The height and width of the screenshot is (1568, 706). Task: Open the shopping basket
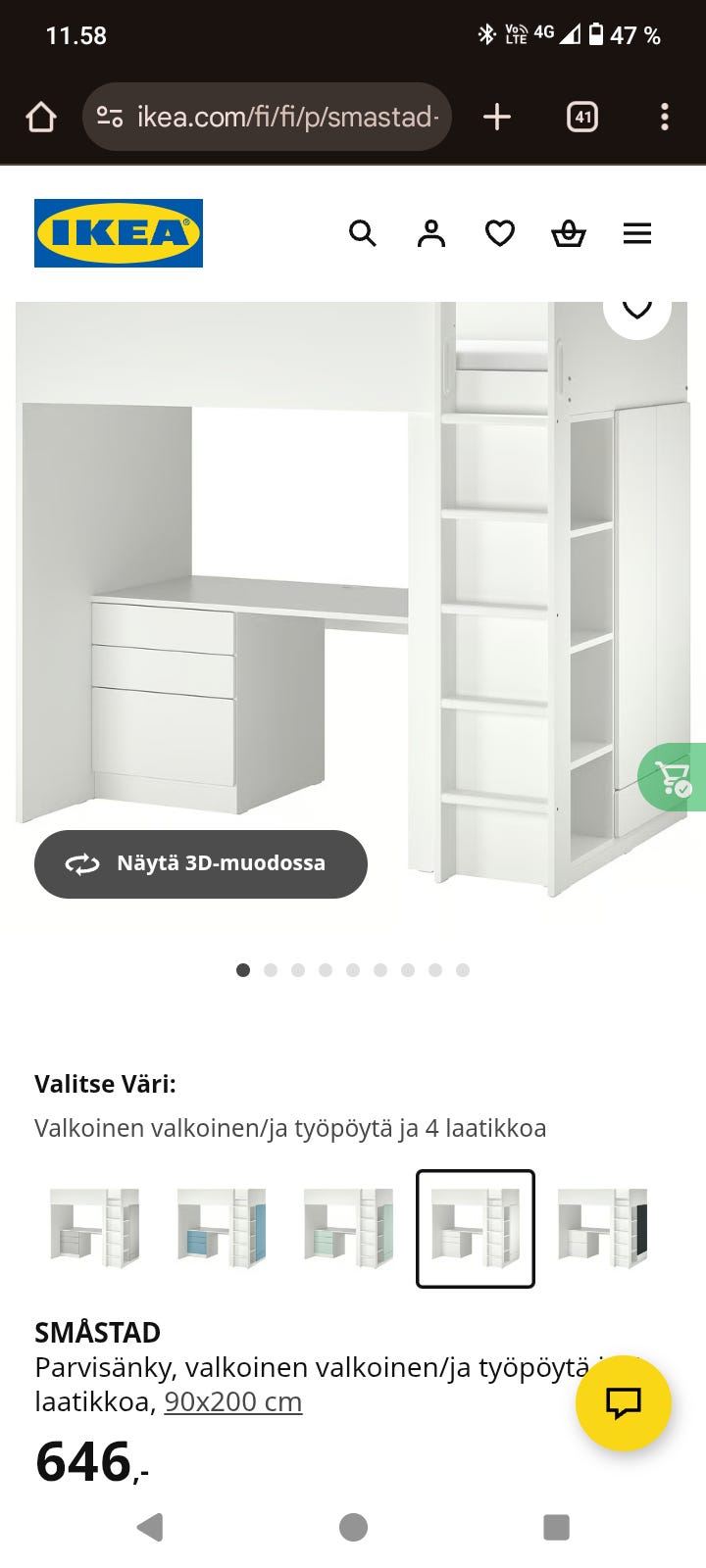point(569,233)
